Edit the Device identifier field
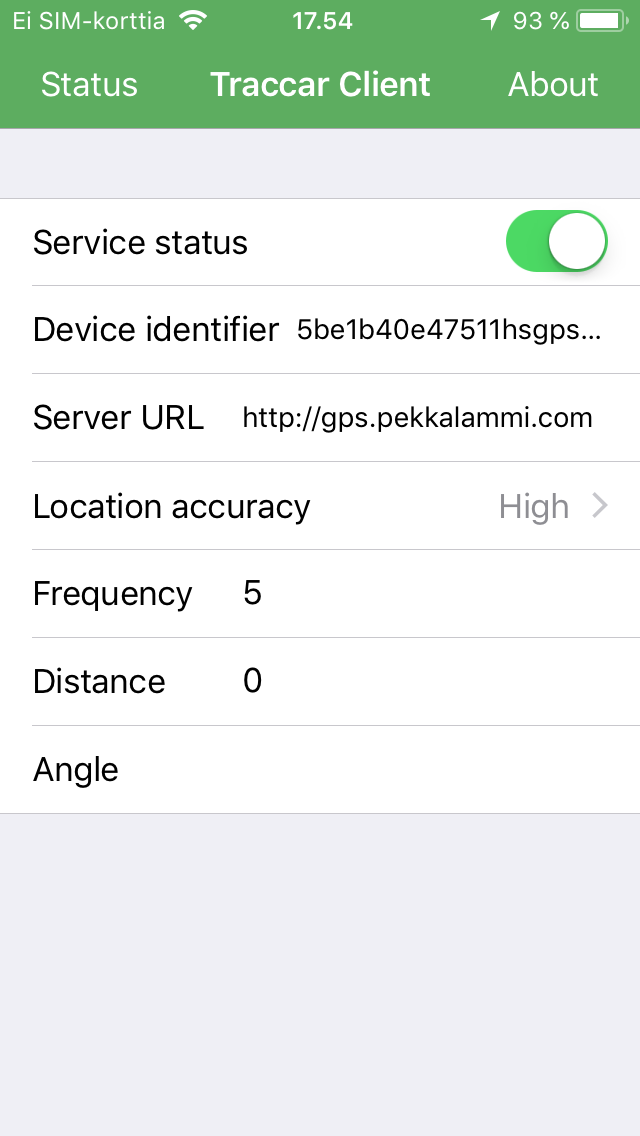Viewport: 640px width, 1136px height. 449,330
